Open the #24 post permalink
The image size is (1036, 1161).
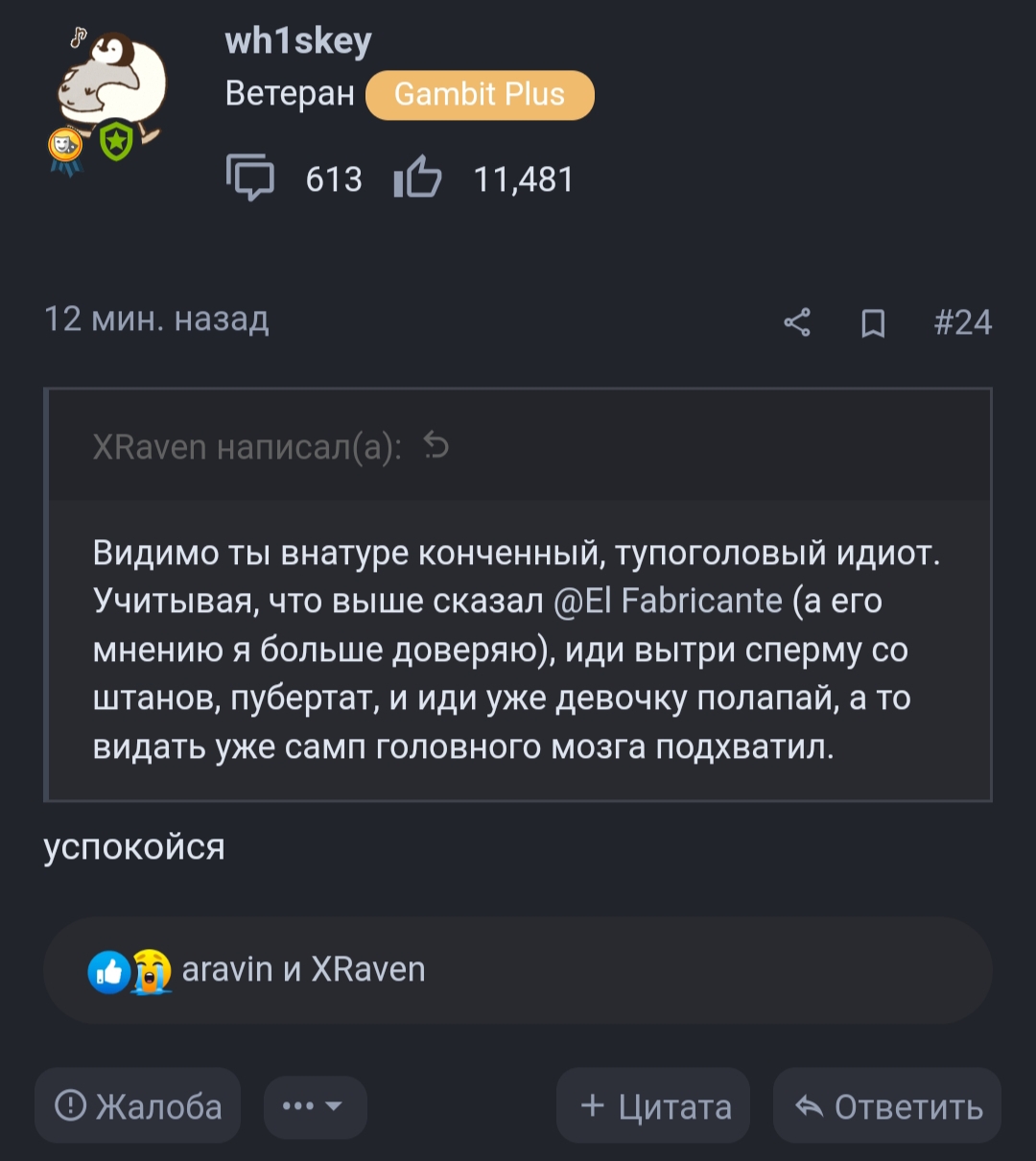pos(962,322)
